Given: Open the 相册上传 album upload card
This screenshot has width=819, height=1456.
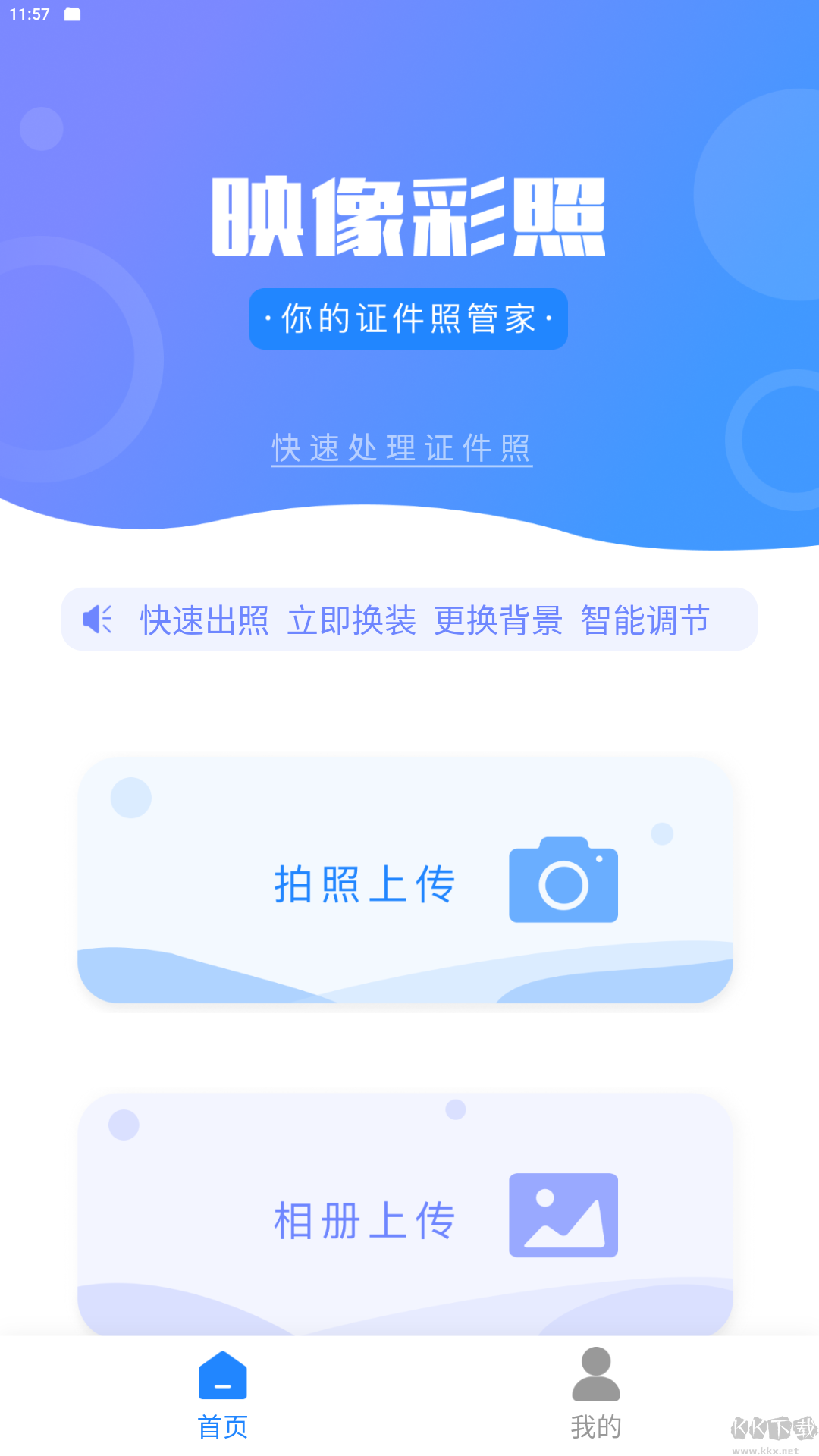Looking at the screenshot, I should pyautogui.click(x=405, y=1216).
